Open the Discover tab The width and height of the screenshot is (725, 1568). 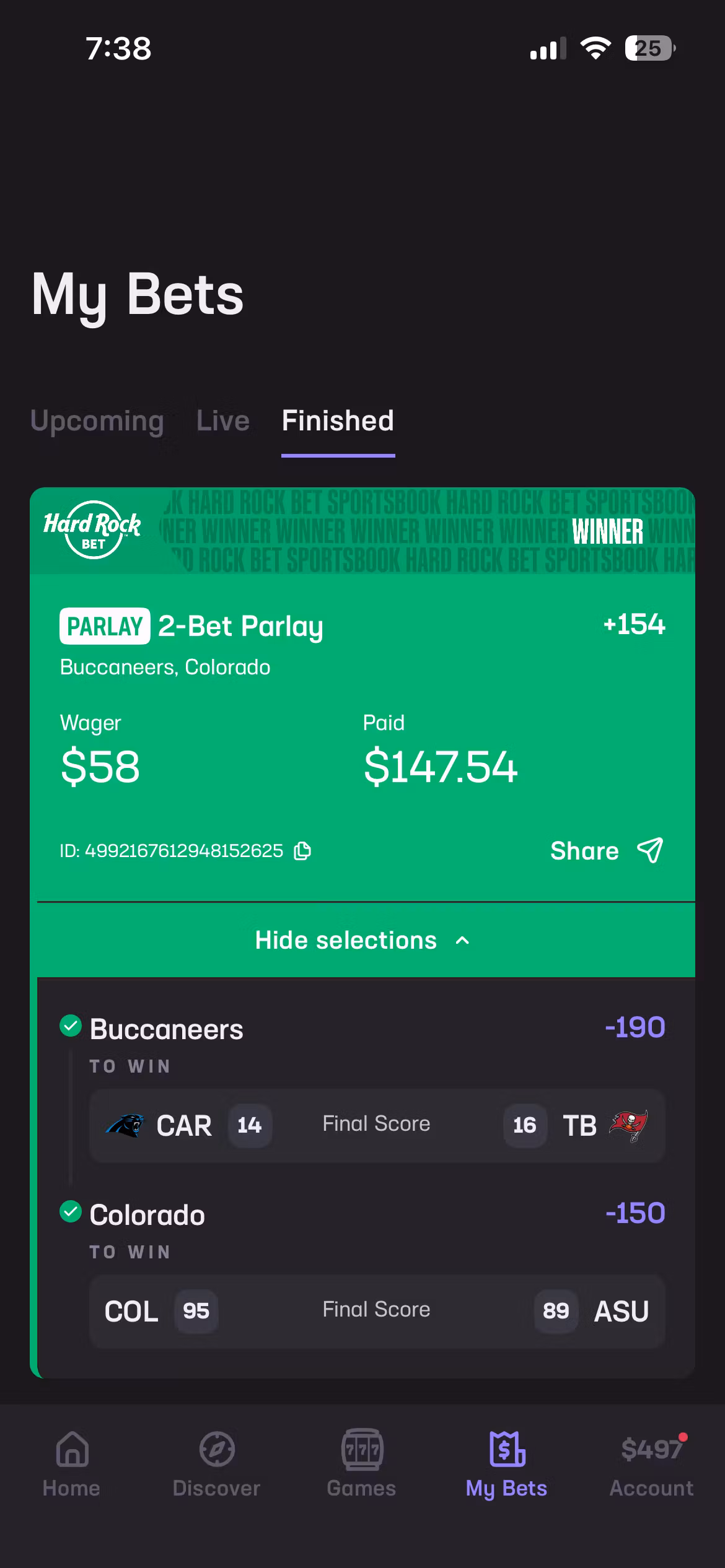coord(217,1464)
